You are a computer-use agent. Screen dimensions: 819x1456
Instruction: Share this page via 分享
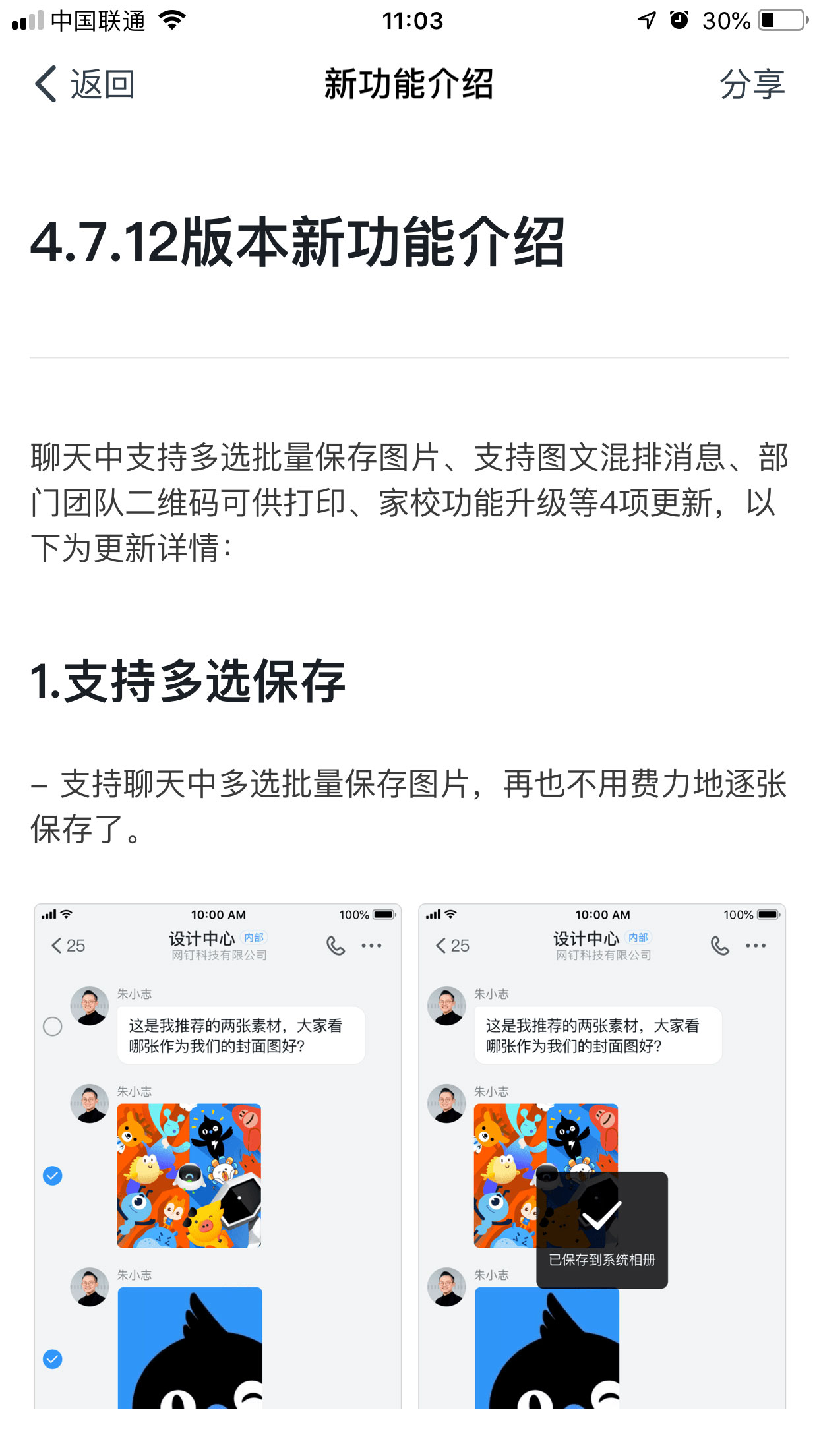point(752,84)
